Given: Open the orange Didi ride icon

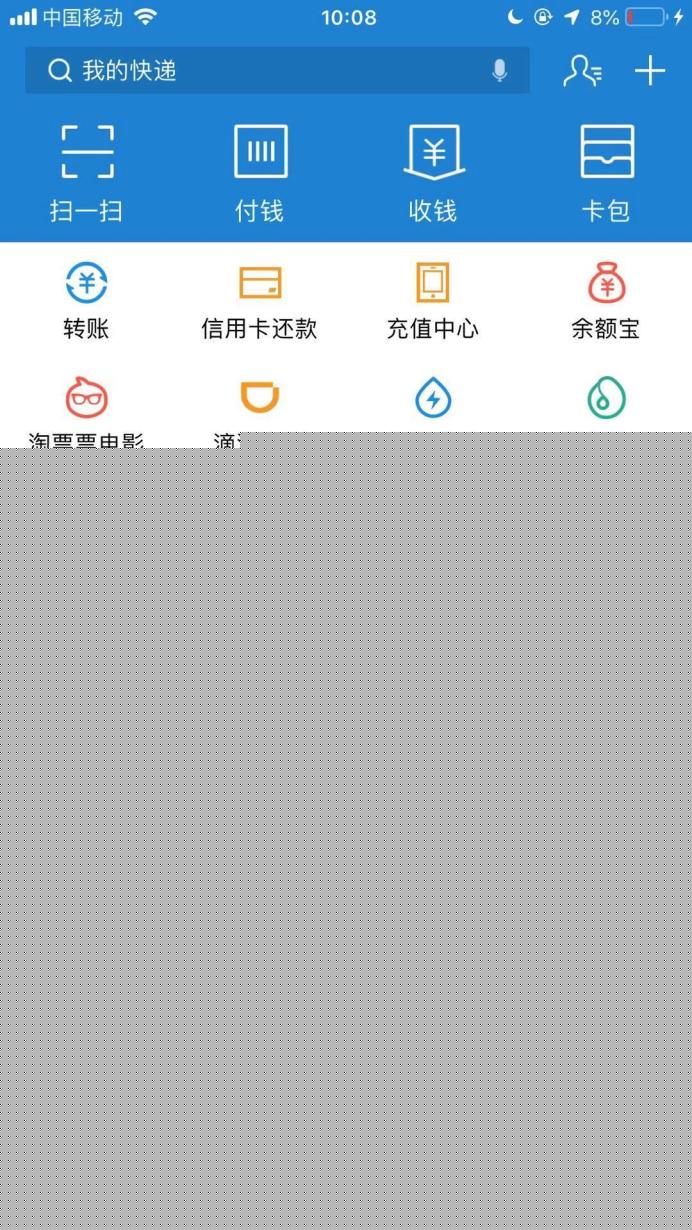Looking at the screenshot, I should [x=260, y=398].
